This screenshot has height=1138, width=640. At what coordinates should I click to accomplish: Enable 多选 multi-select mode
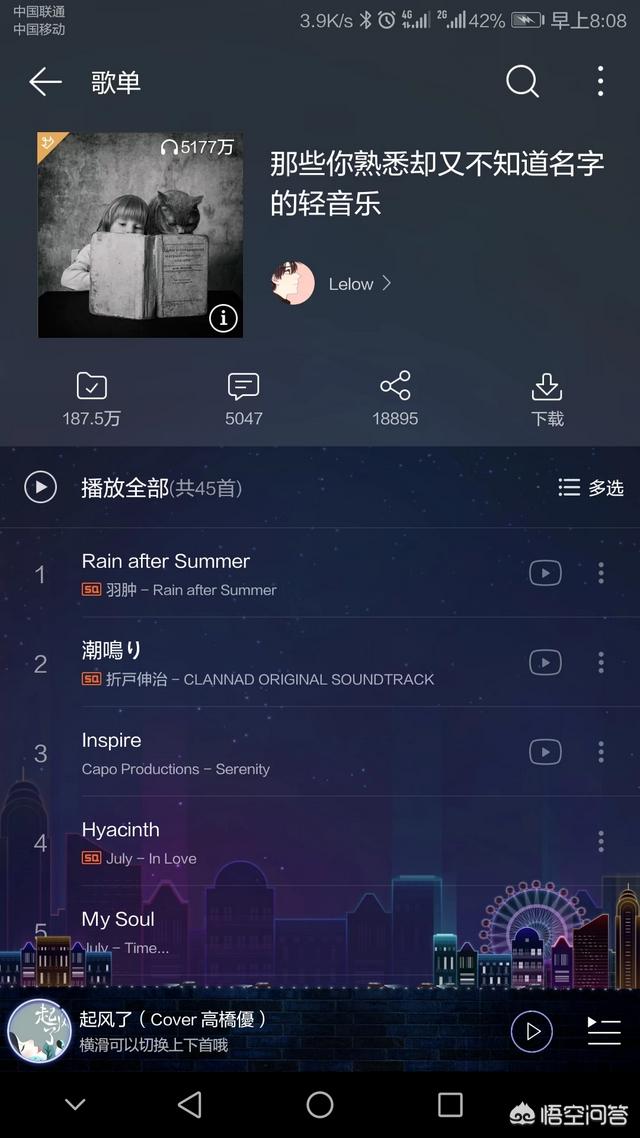point(591,487)
